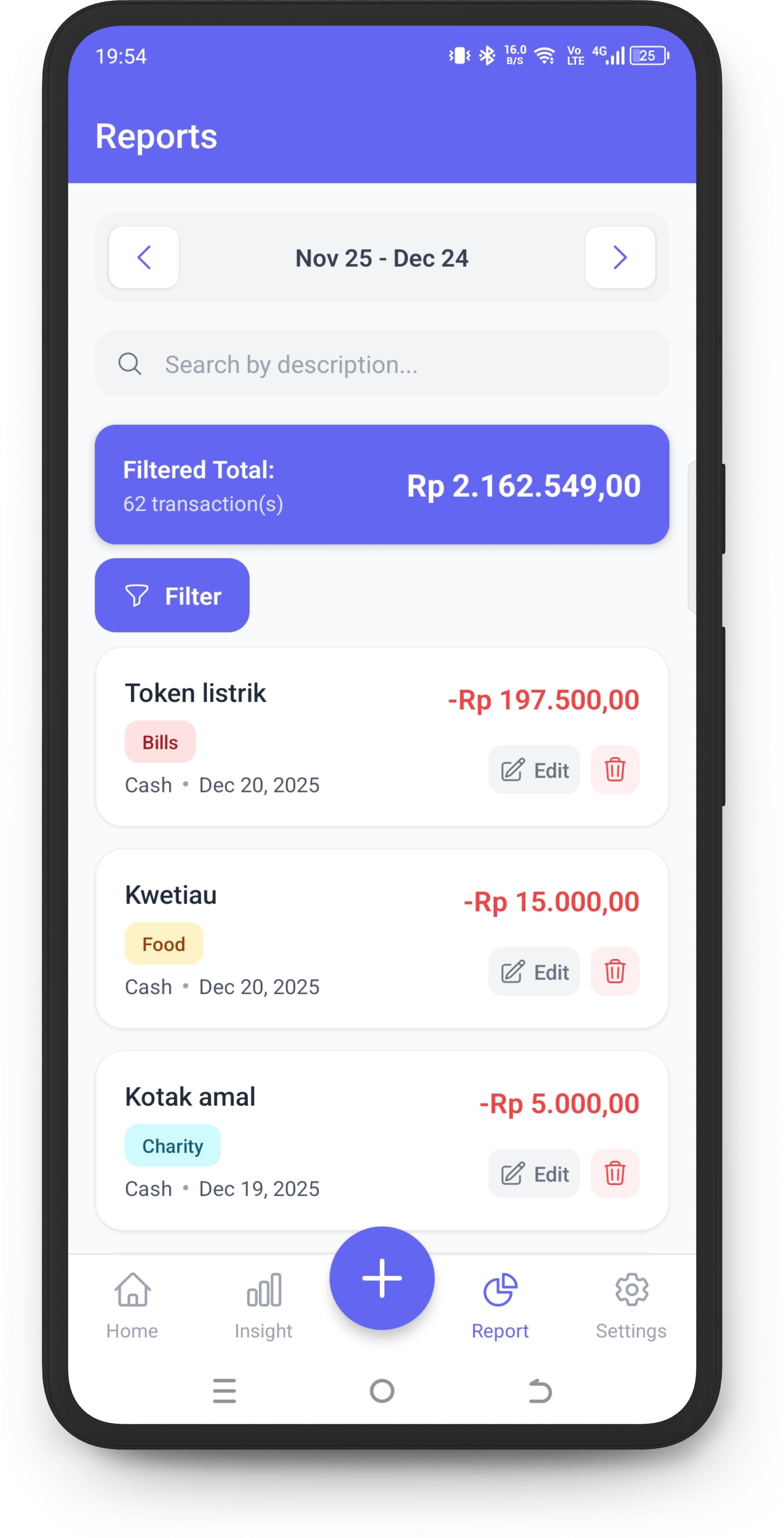
Task: Edit the Kotak amal transaction
Action: [534, 1173]
